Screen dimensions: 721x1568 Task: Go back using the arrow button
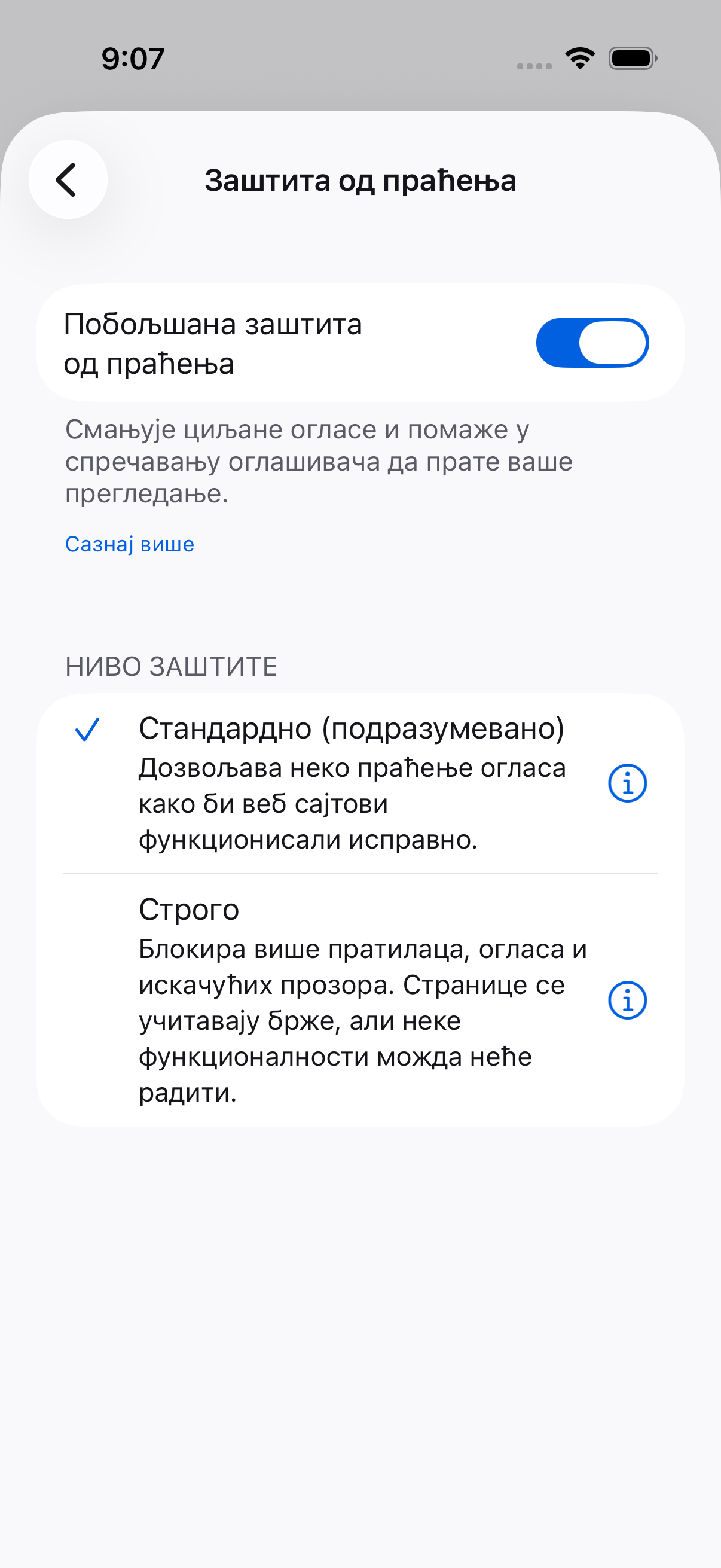pyautogui.click(x=68, y=179)
